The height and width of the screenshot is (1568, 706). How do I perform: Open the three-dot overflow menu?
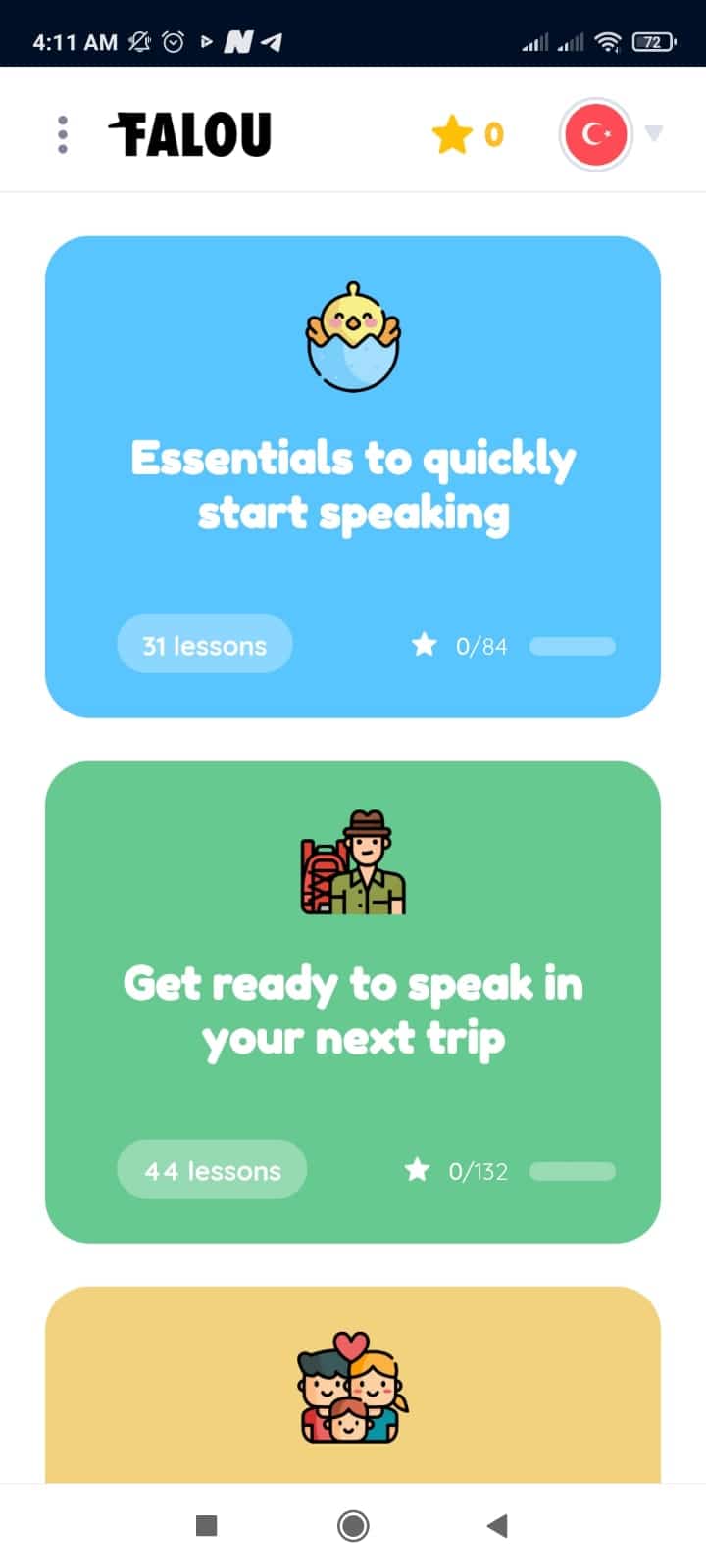pyautogui.click(x=62, y=134)
